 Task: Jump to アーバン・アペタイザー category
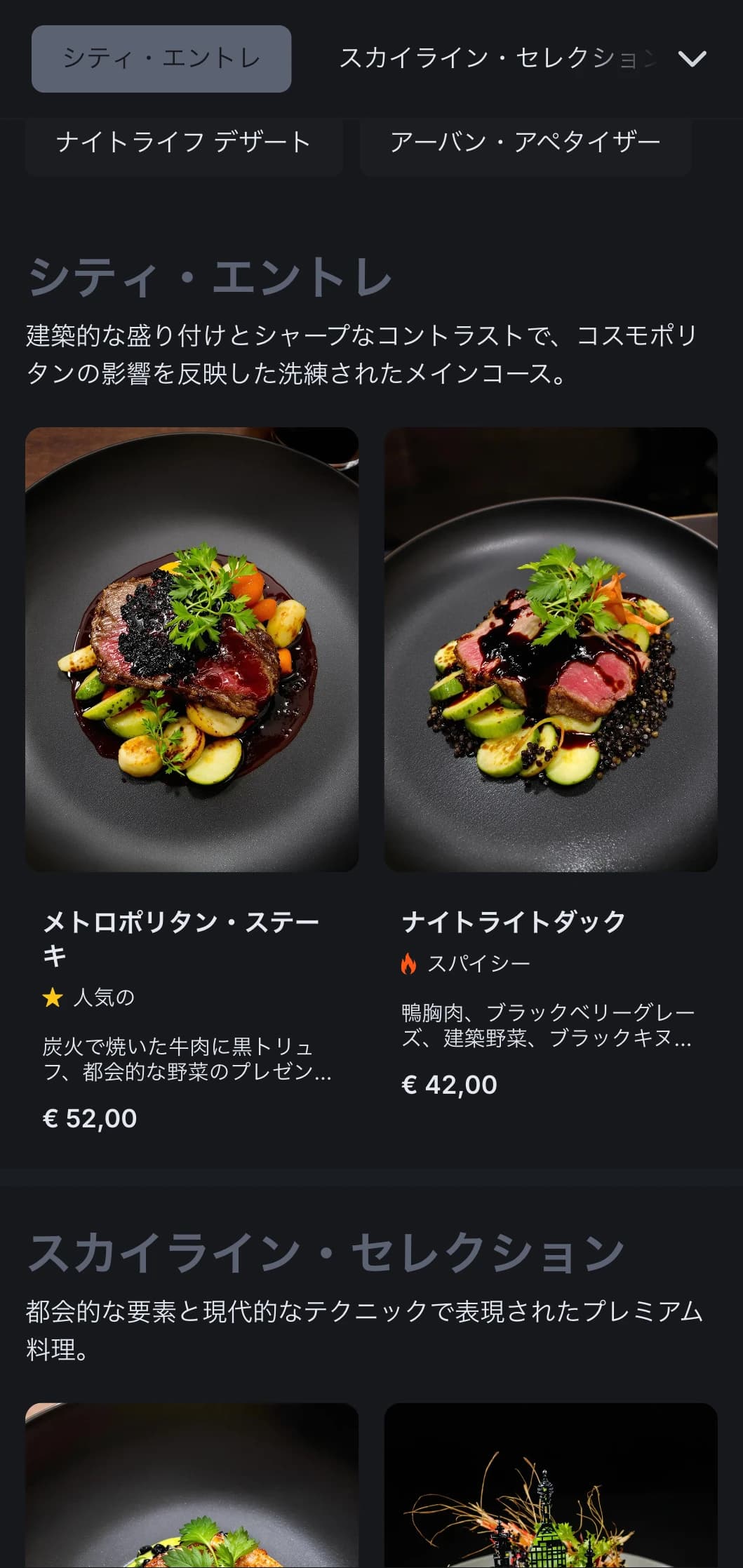tap(526, 143)
